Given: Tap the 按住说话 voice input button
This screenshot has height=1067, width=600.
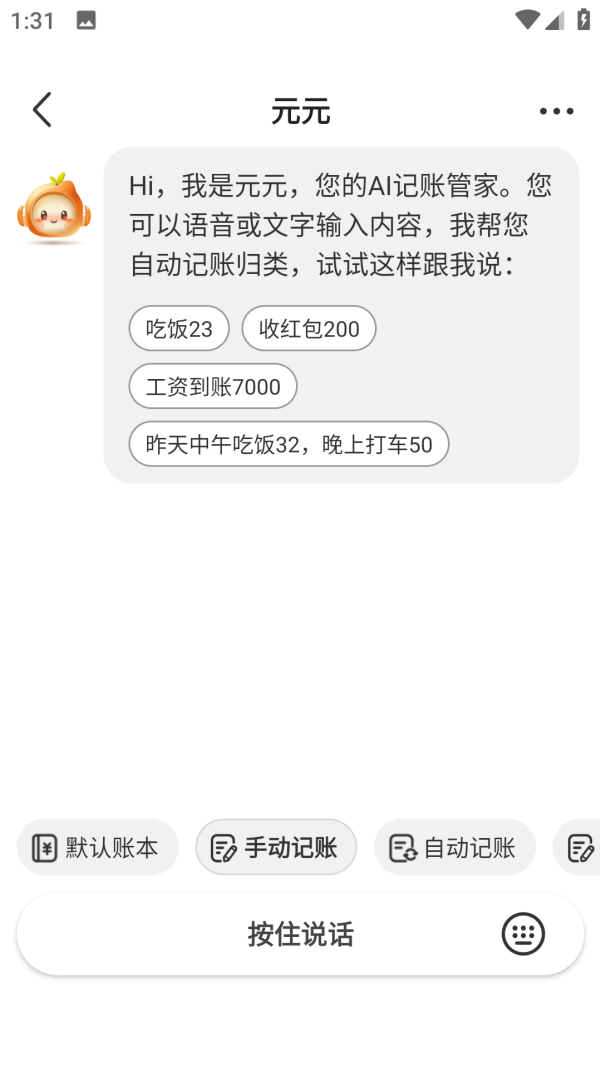Looking at the screenshot, I should point(300,934).
